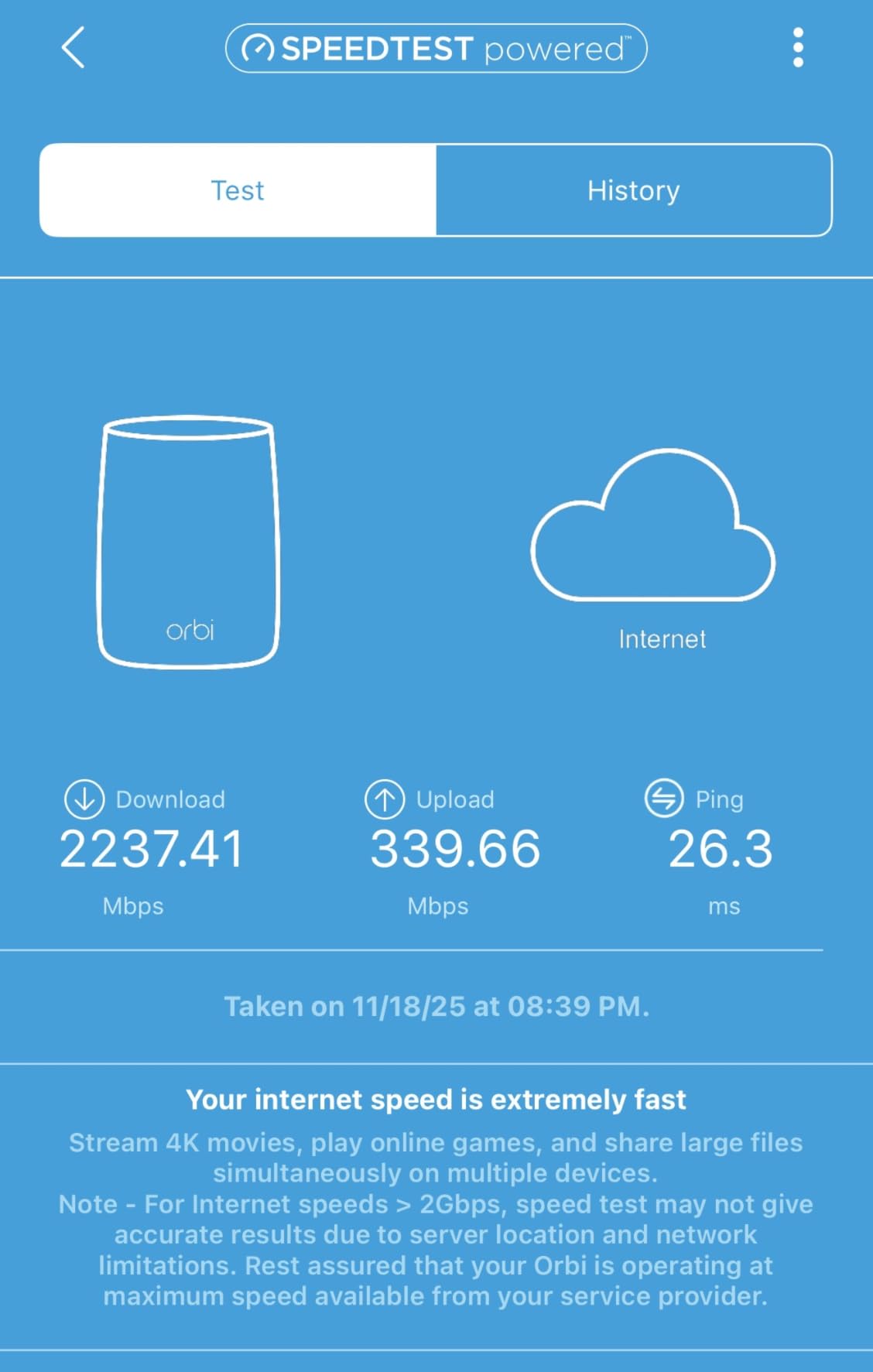Switch to the History tab
Viewport: 873px width, 1372px height.
(x=632, y=190)
